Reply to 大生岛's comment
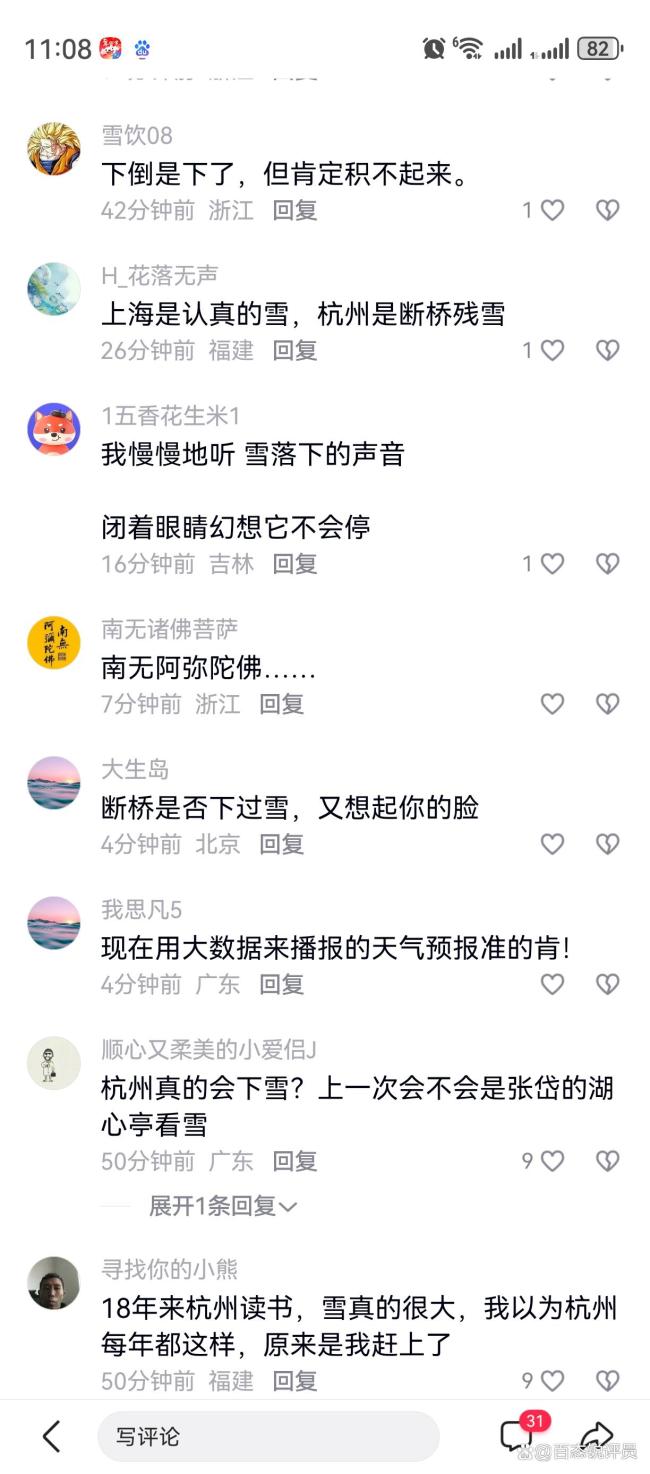 point(281,844)
